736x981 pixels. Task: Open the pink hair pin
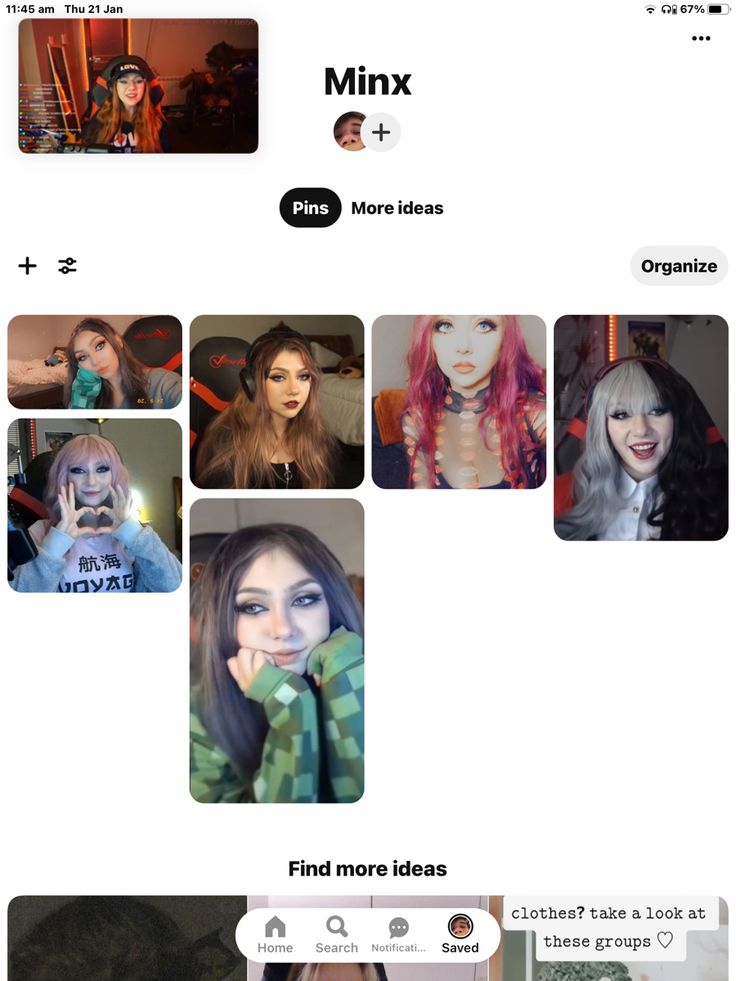[x=459, y=402]
